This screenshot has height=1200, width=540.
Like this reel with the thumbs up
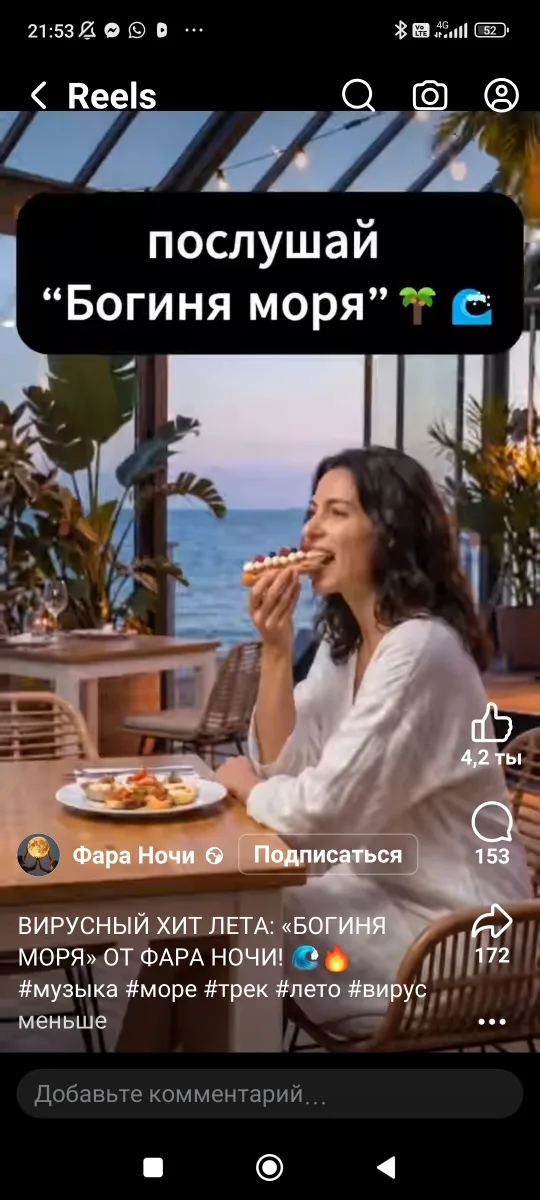(492, 722)
